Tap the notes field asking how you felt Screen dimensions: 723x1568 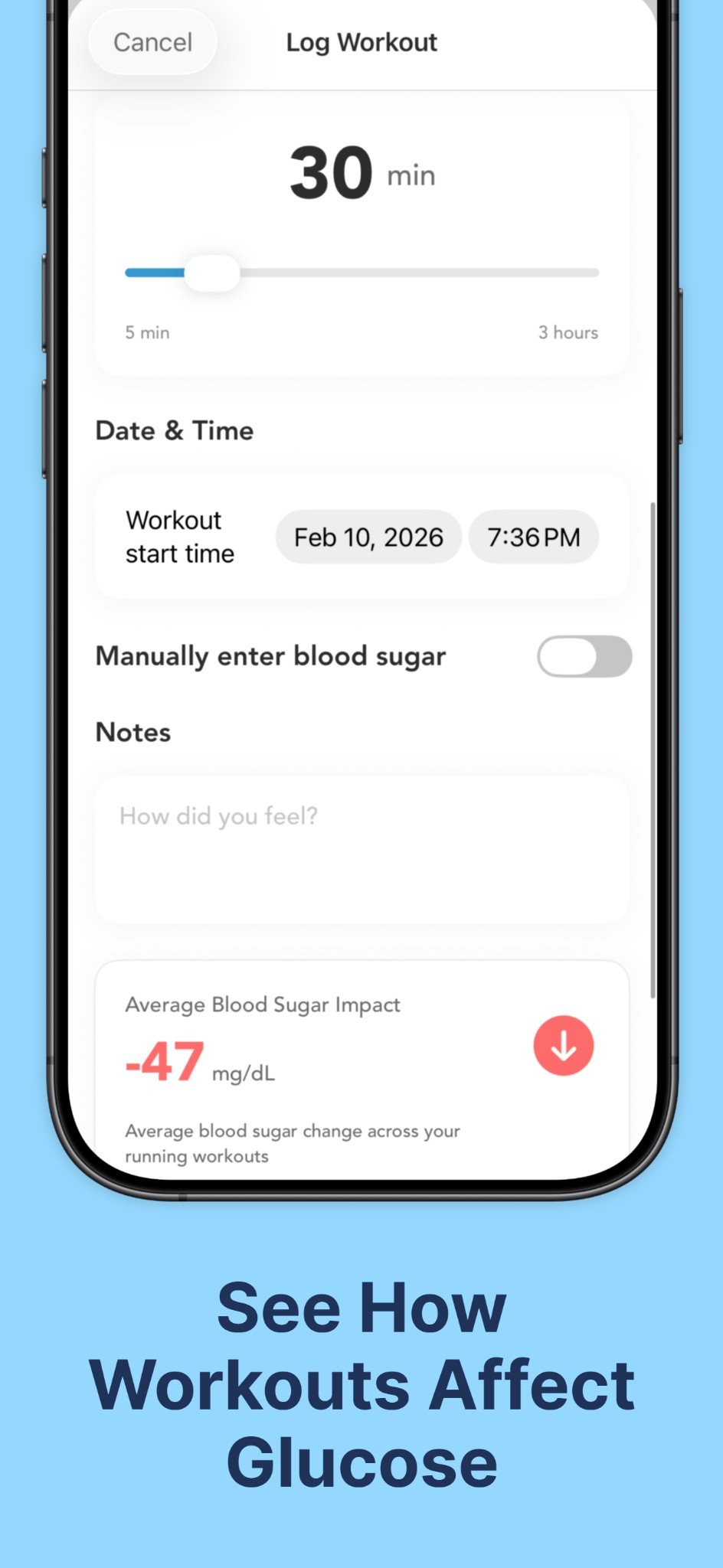click(x=360, y=850)
